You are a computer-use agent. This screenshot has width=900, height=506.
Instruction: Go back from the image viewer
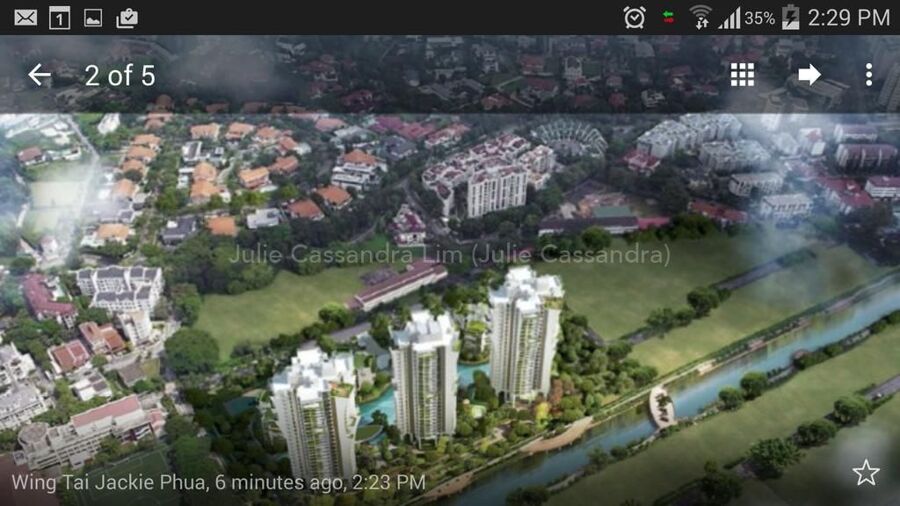39,75
